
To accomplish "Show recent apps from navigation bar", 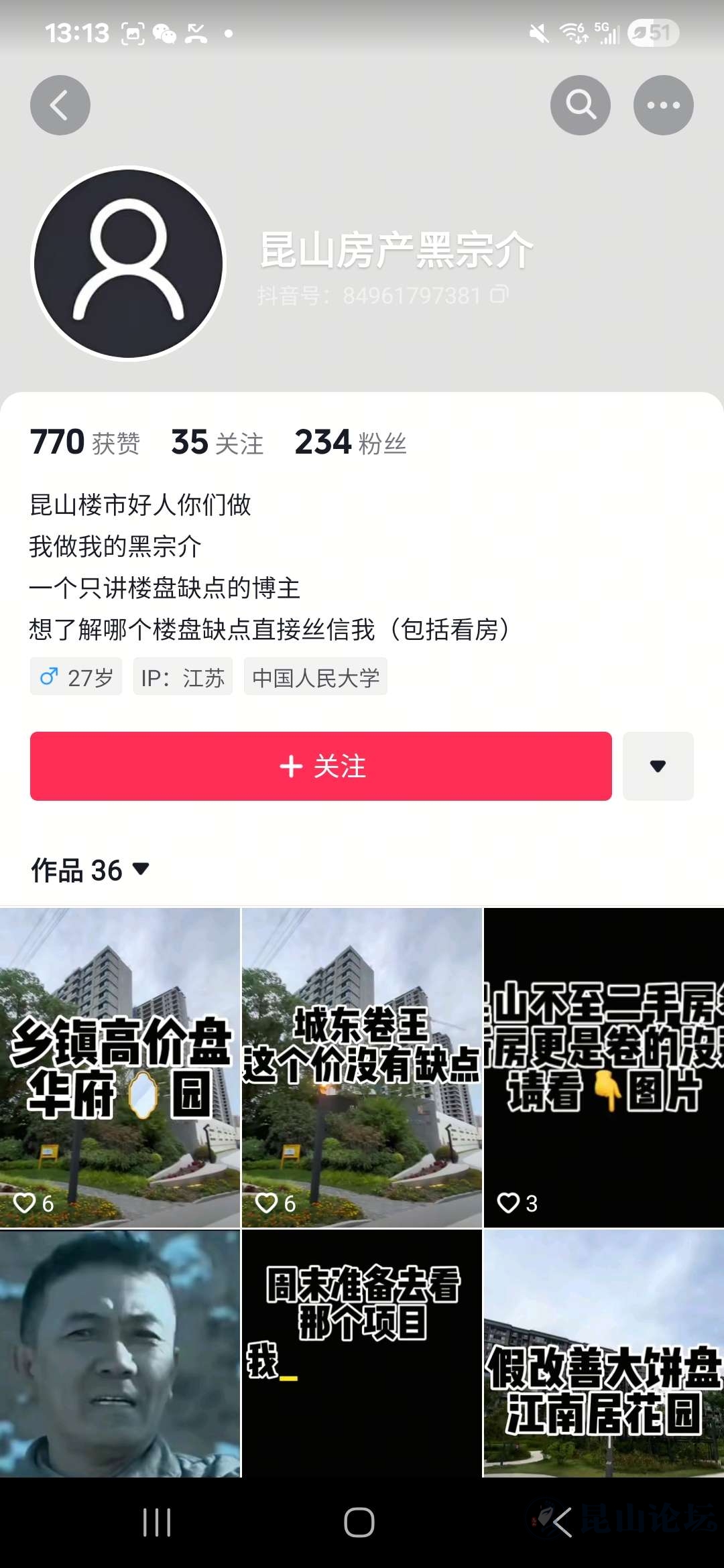I will [x=157, y=1522].
